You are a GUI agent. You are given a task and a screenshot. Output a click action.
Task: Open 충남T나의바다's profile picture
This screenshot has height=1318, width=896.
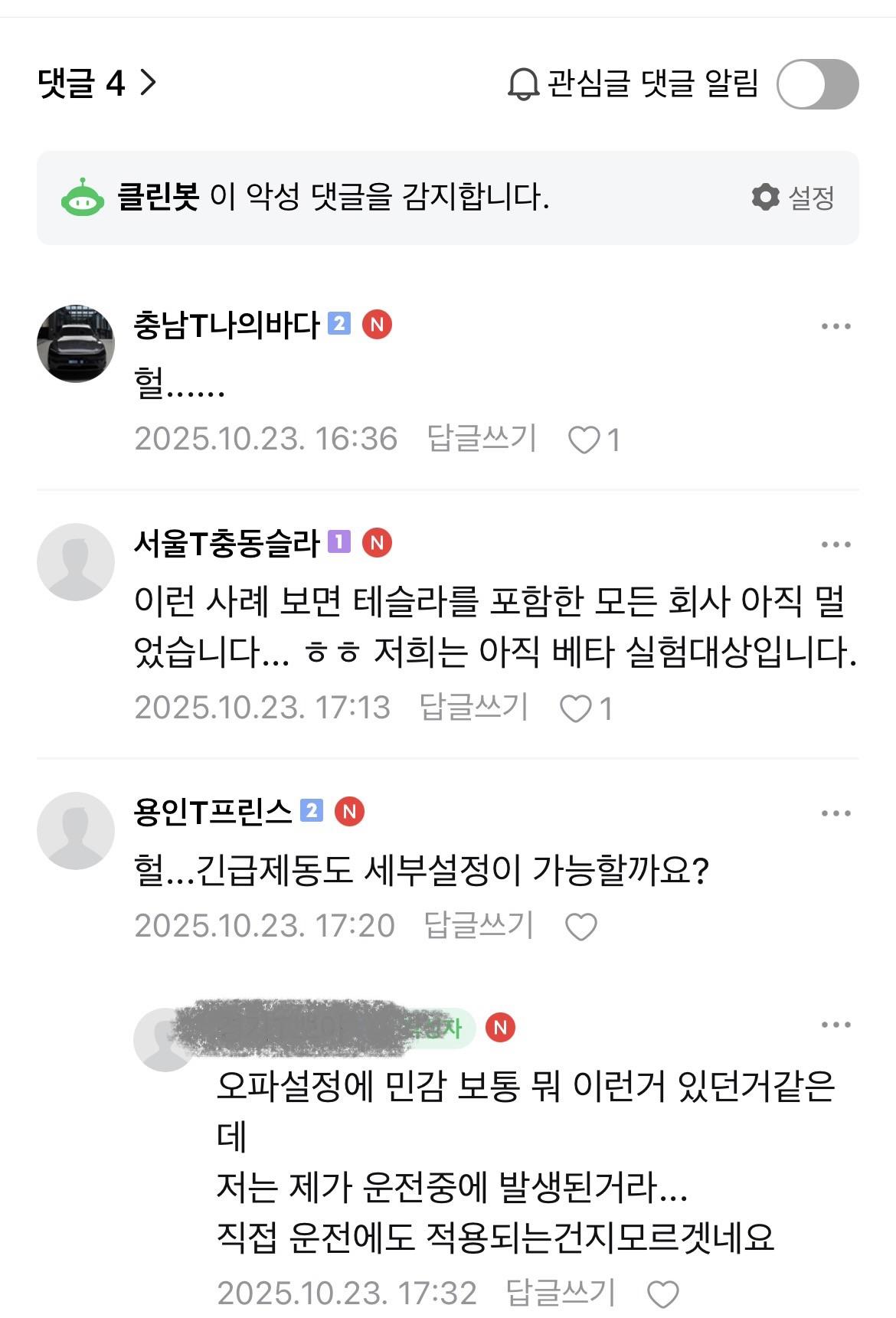pyautogui.click(x=75, y=343)
